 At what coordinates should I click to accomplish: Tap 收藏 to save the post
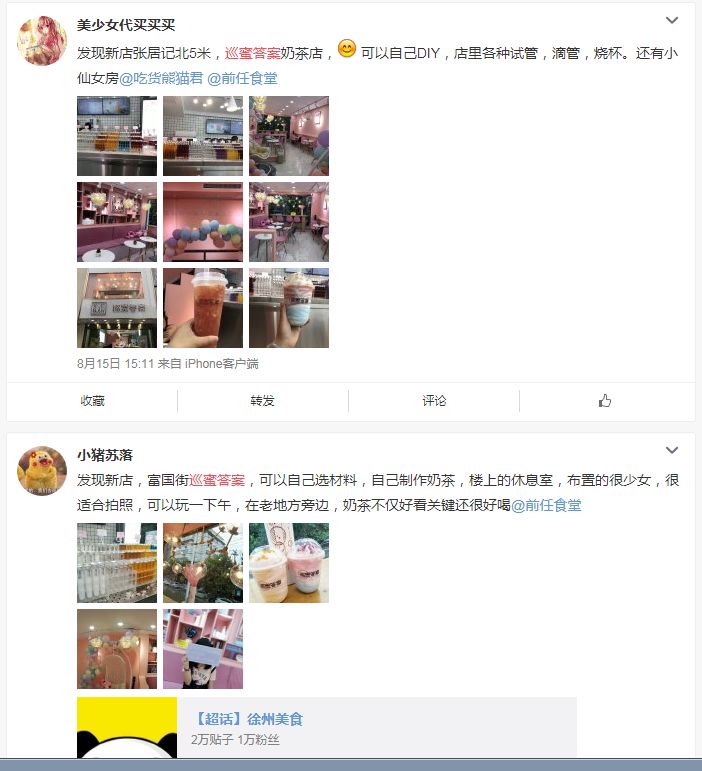tap(93, 401)
